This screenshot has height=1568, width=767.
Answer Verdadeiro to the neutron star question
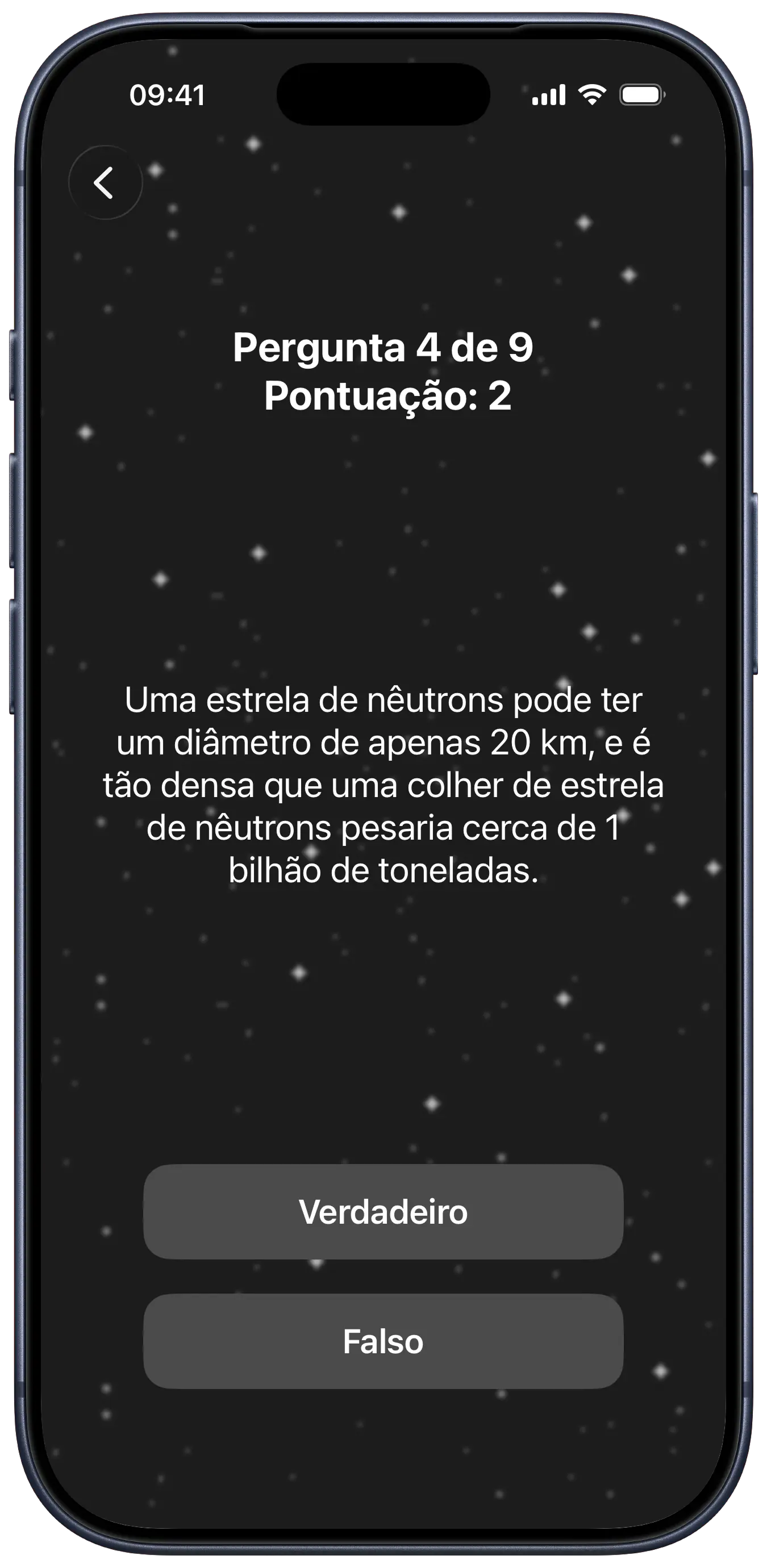(x=383, y=1212)
